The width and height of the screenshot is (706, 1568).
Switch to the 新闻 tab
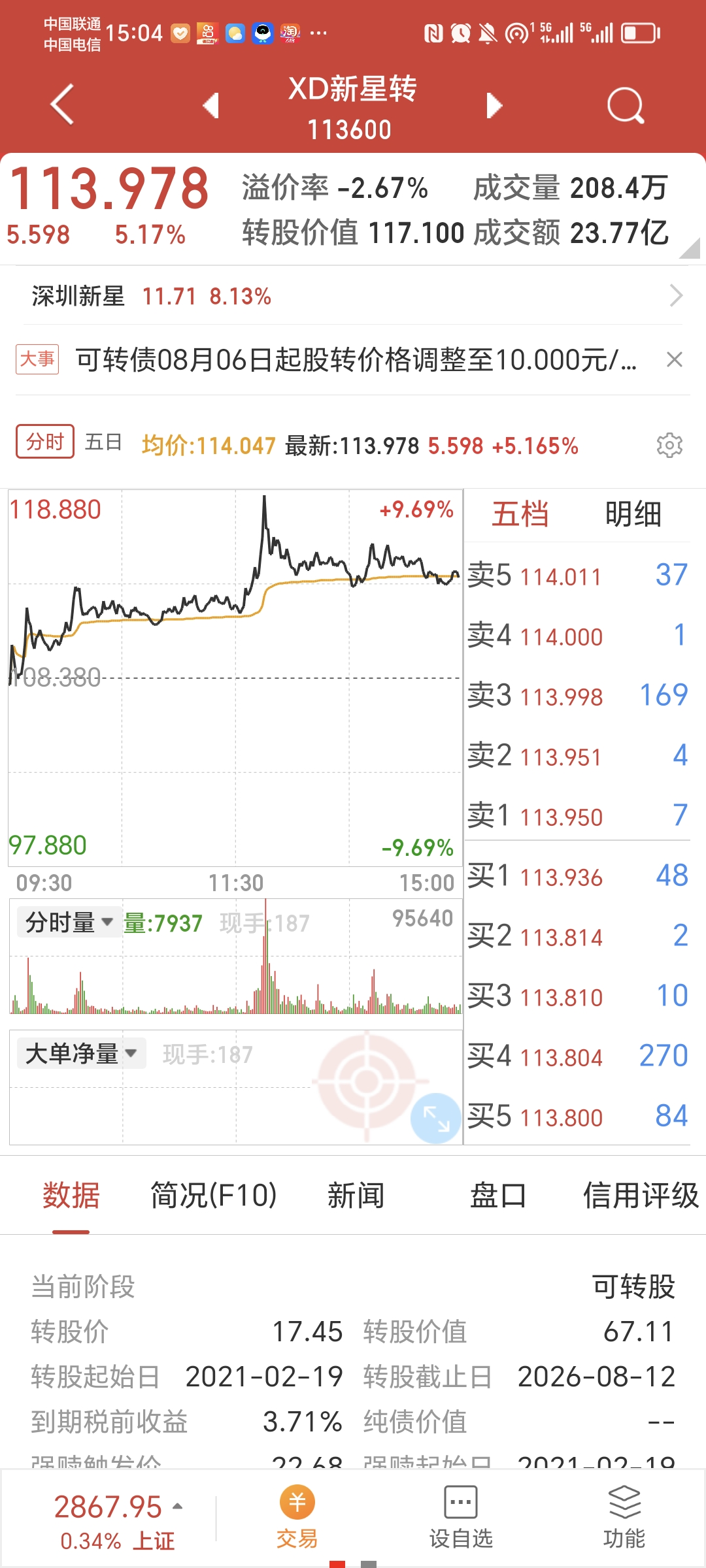(356, 1196)
